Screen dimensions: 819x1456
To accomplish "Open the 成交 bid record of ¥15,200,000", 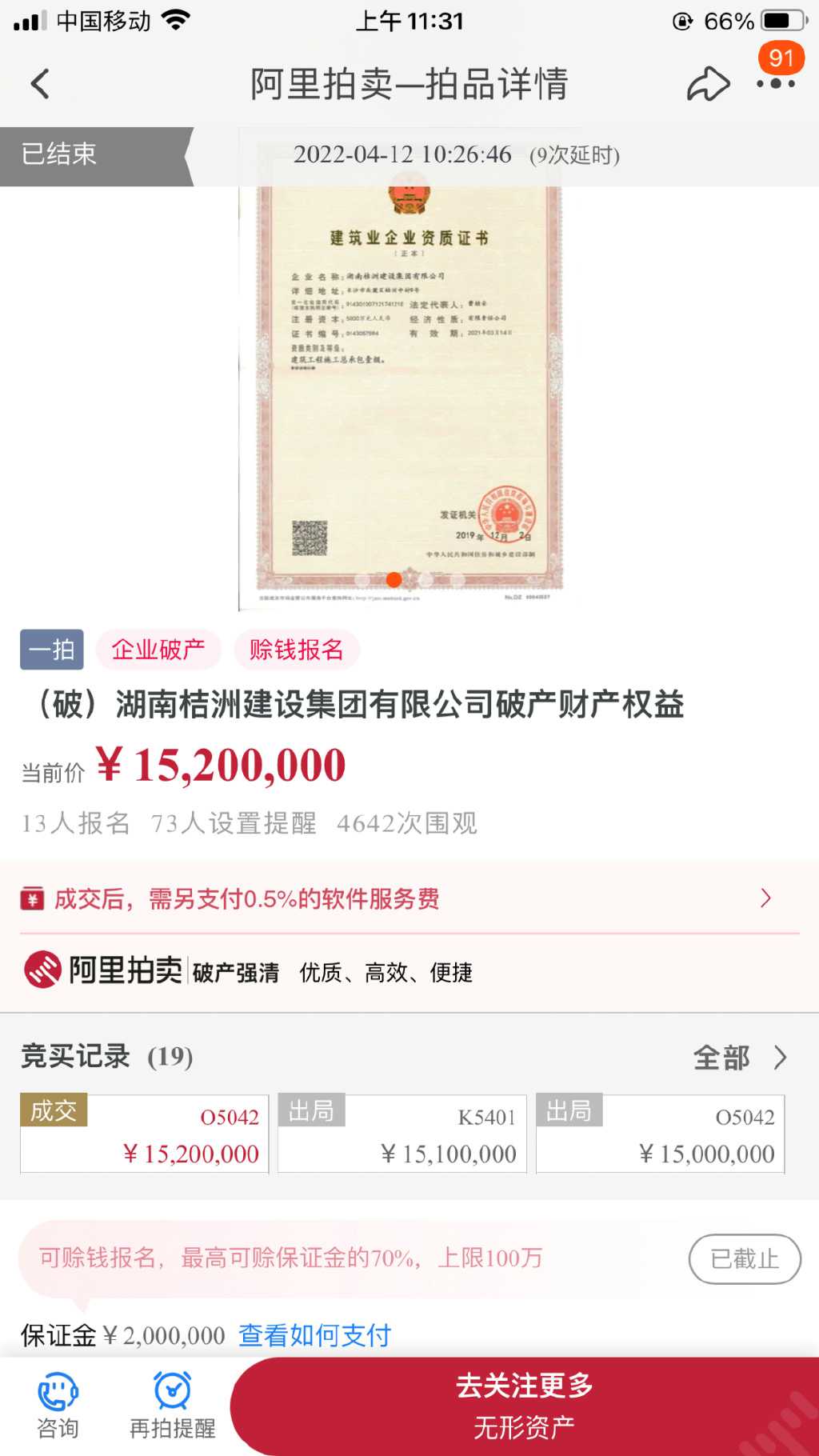I will point(144,1134).
